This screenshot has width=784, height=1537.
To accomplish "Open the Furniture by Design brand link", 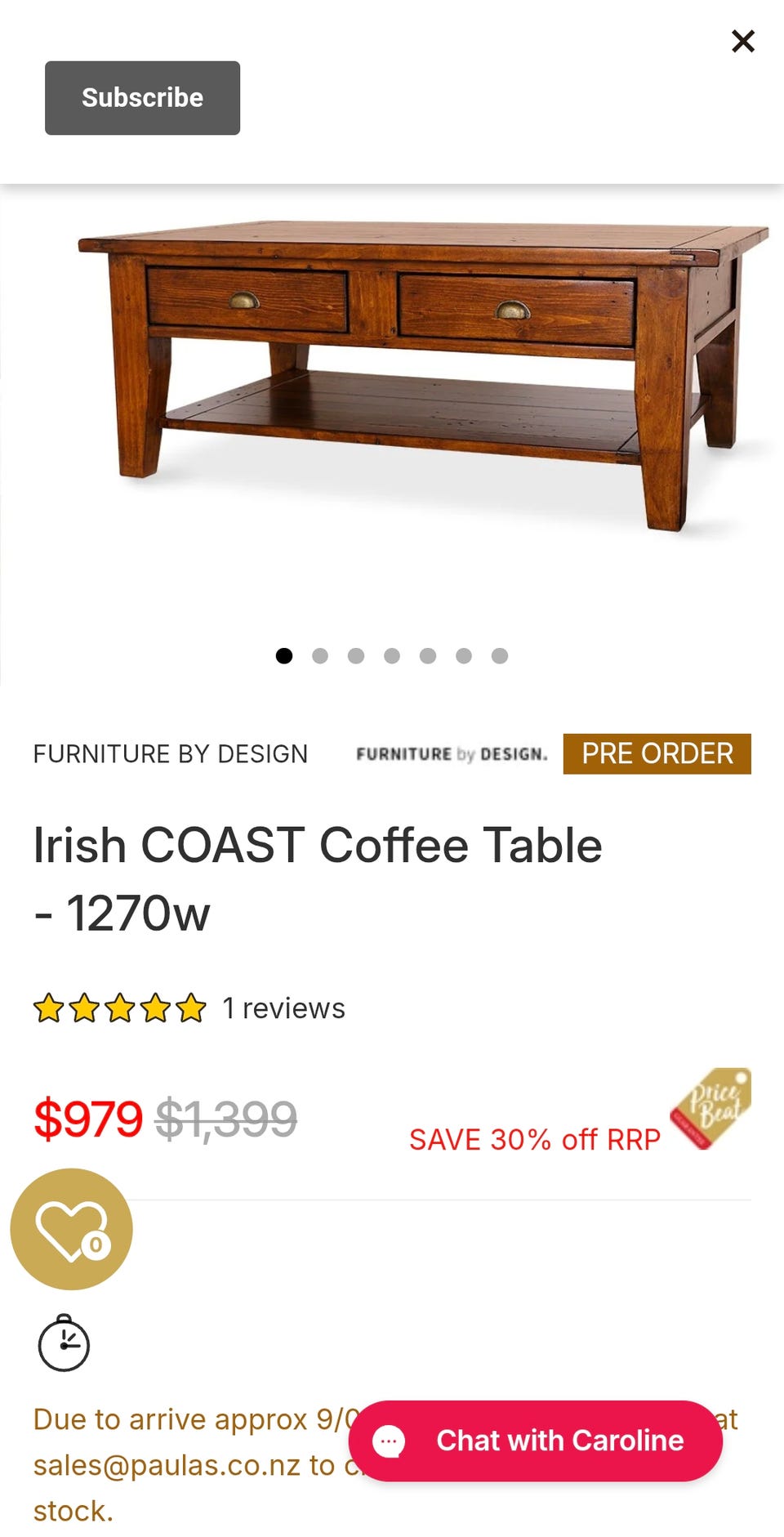I will point(170,753).
